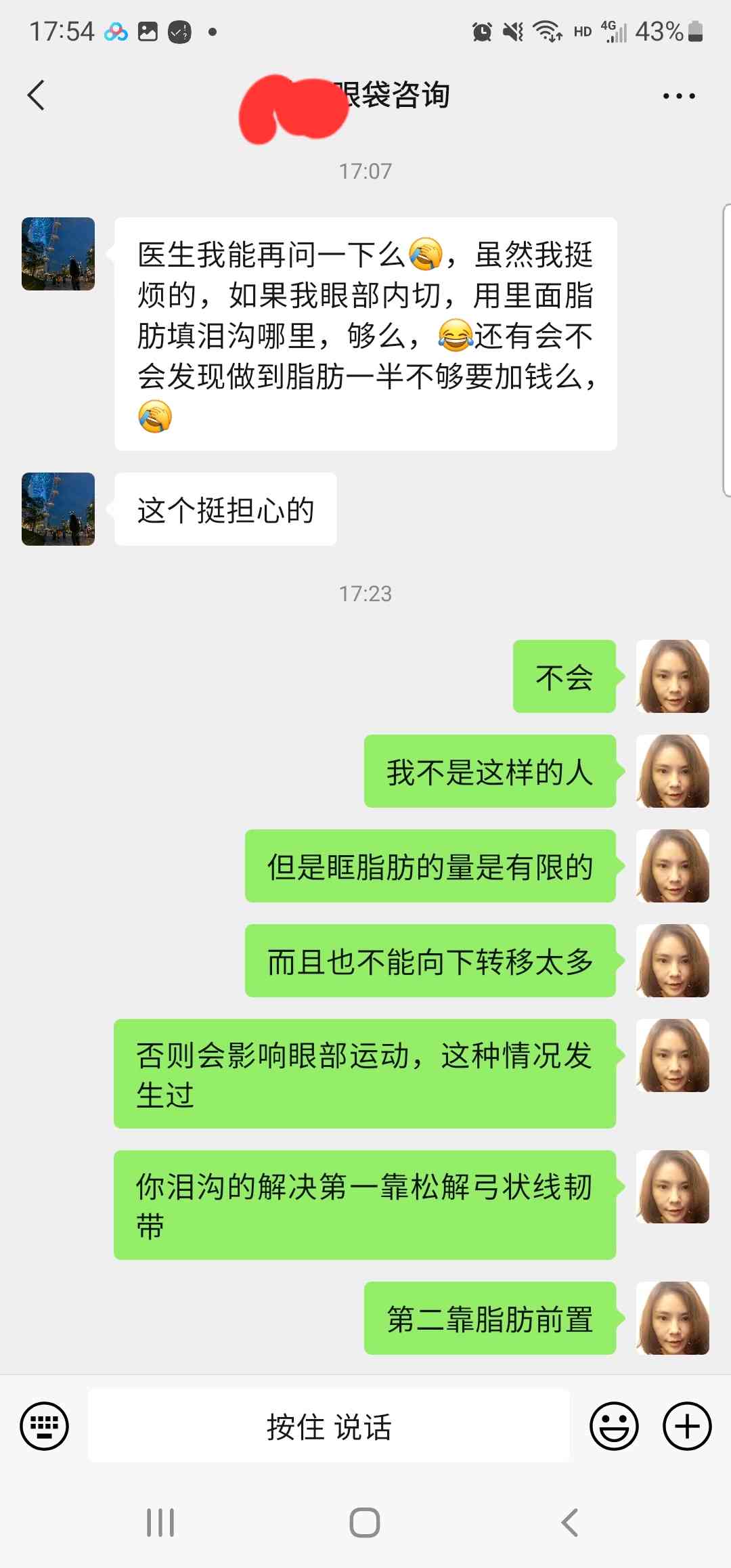Go back to the chat list
This screenshot has width=731, height=1568.
(37, 95)
